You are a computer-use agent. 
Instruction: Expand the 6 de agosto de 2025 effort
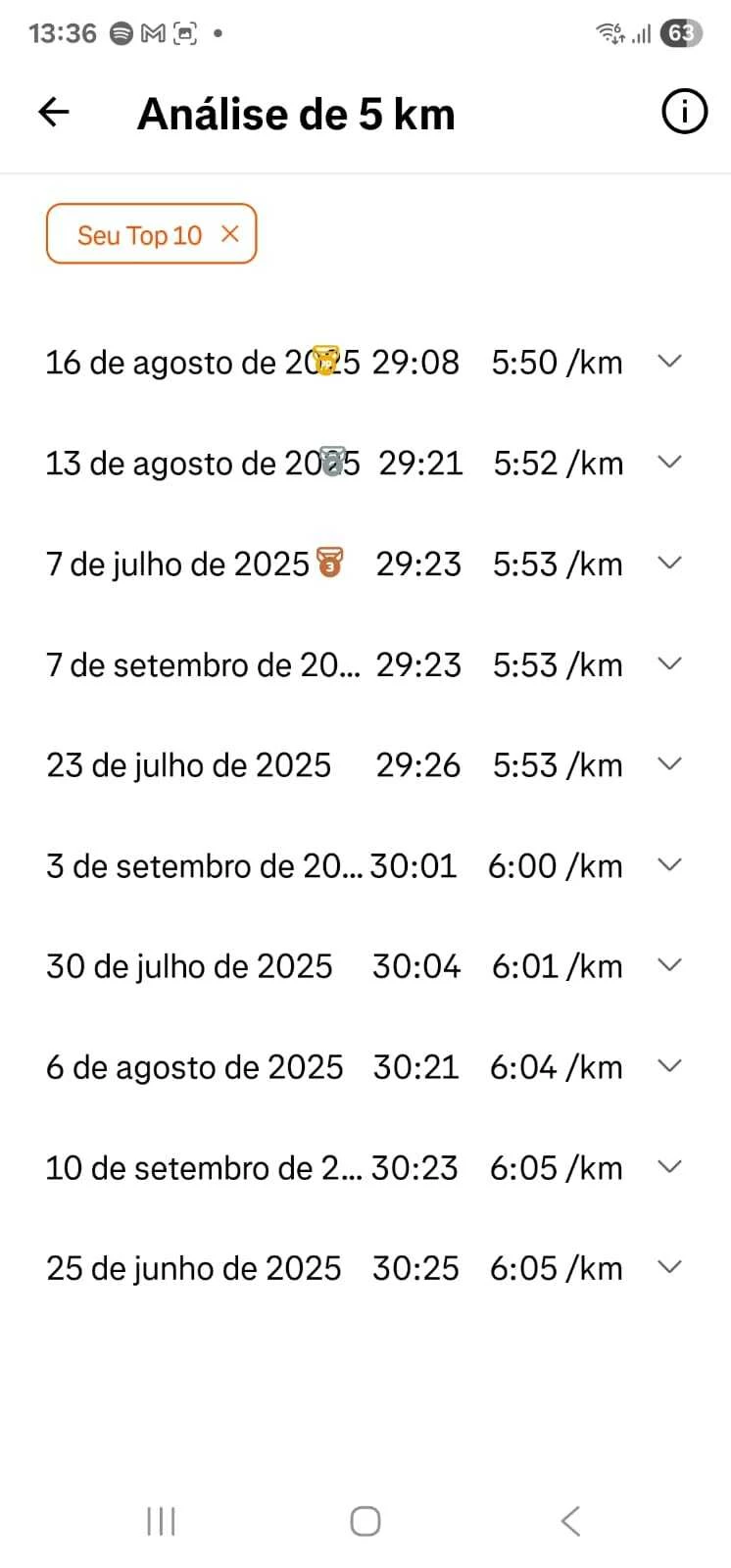669,1065
